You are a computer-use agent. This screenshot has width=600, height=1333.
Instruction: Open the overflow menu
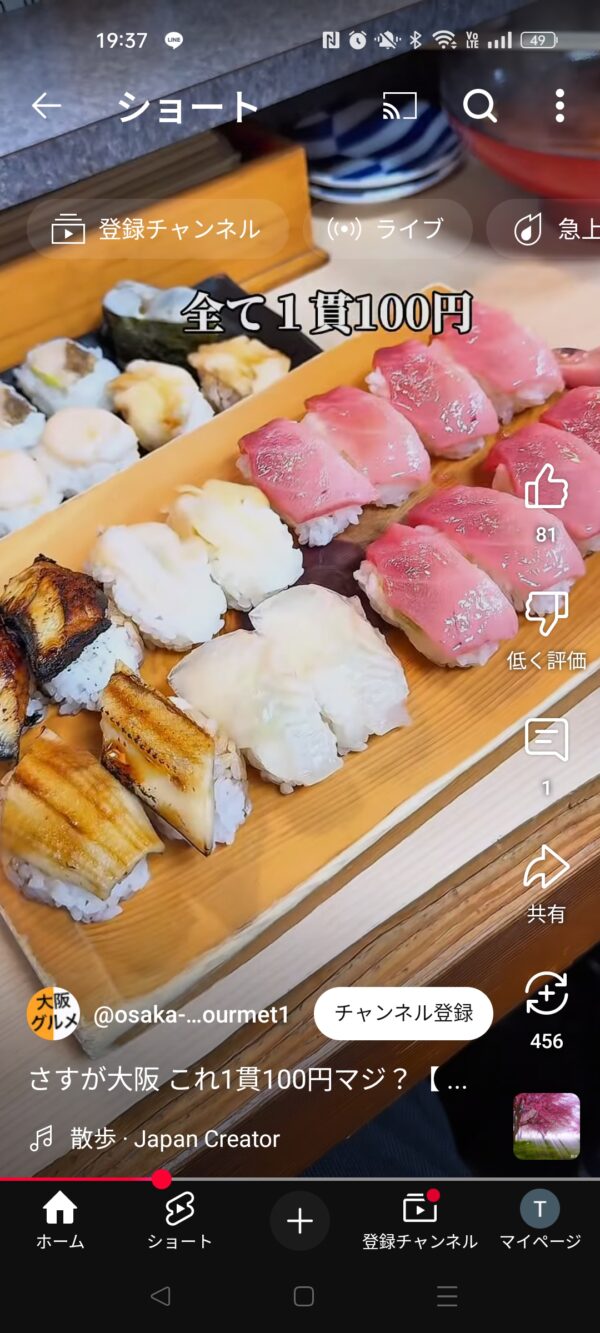tap(559, 106)
